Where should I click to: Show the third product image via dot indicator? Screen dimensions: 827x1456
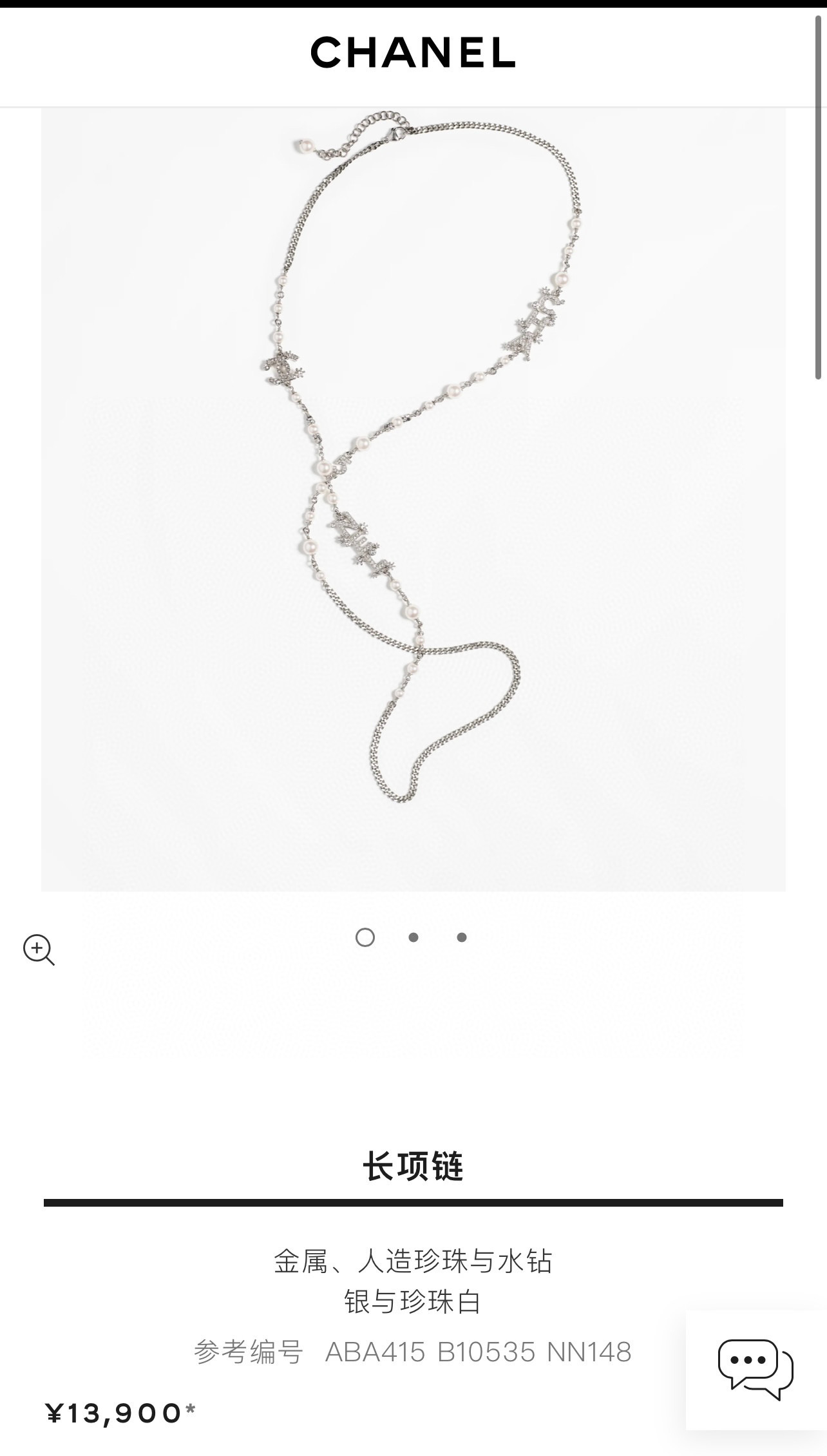(462, 937)
